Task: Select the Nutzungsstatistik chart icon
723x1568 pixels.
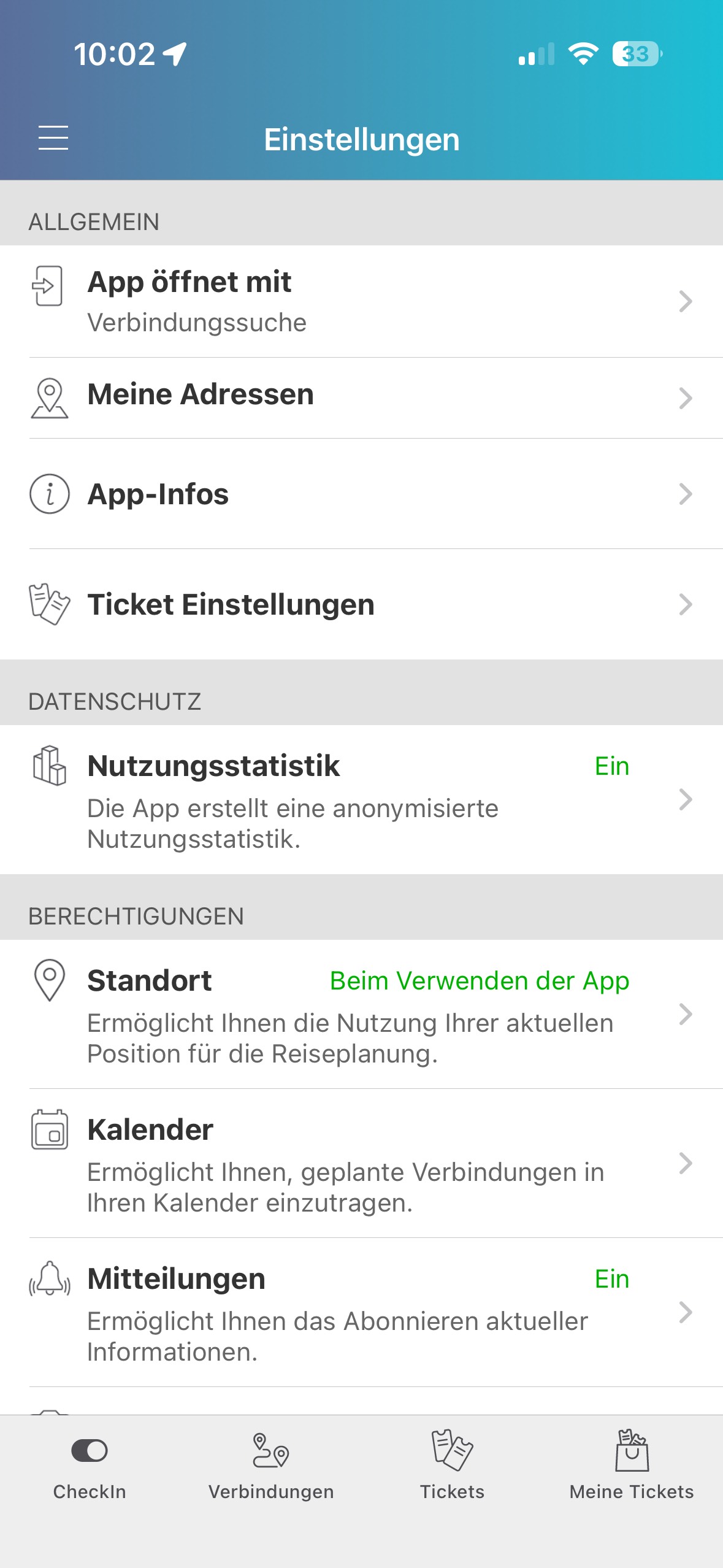Action: 48,766
